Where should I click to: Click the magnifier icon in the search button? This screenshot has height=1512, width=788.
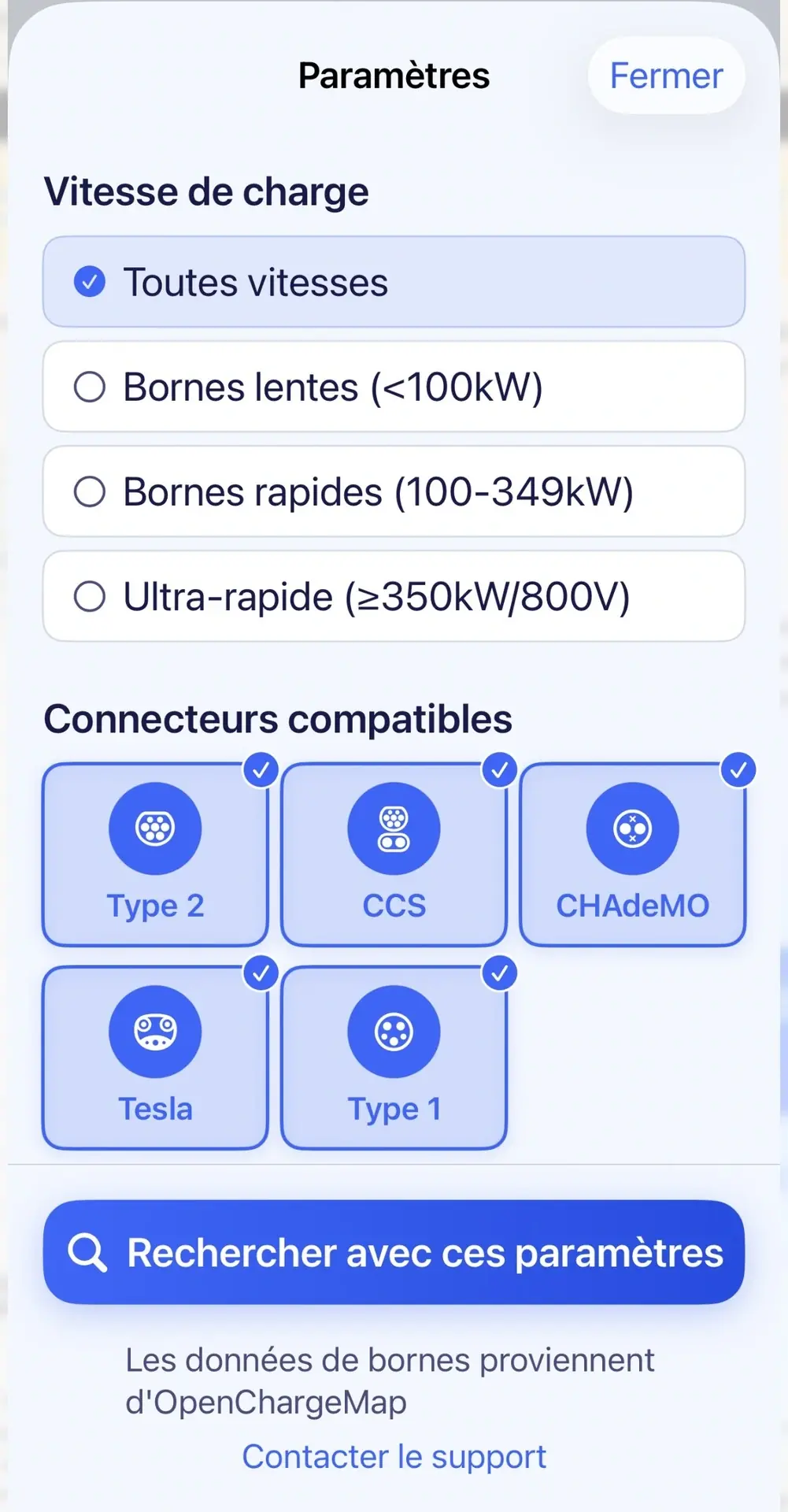click(x=87, y=1253)
